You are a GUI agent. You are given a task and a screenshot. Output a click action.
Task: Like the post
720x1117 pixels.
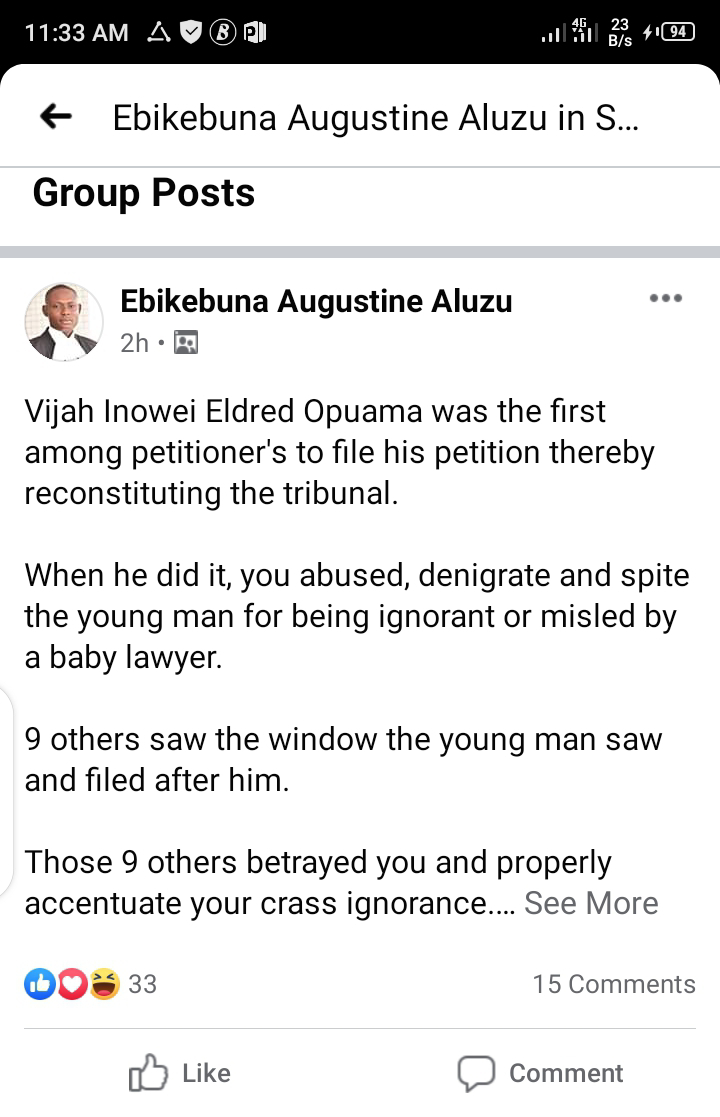coord(180,1073)
